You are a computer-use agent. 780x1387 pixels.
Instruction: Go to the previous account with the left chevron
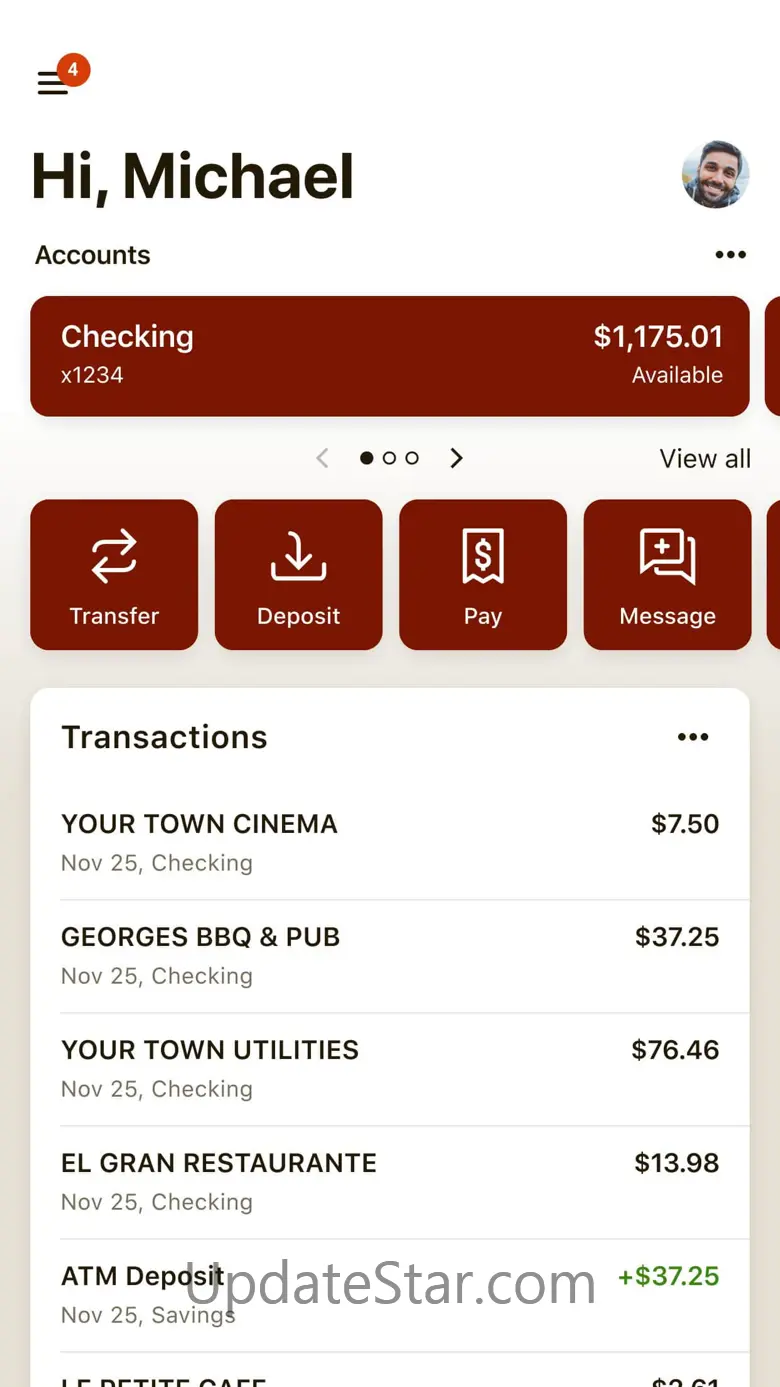[x=322, y=458]
